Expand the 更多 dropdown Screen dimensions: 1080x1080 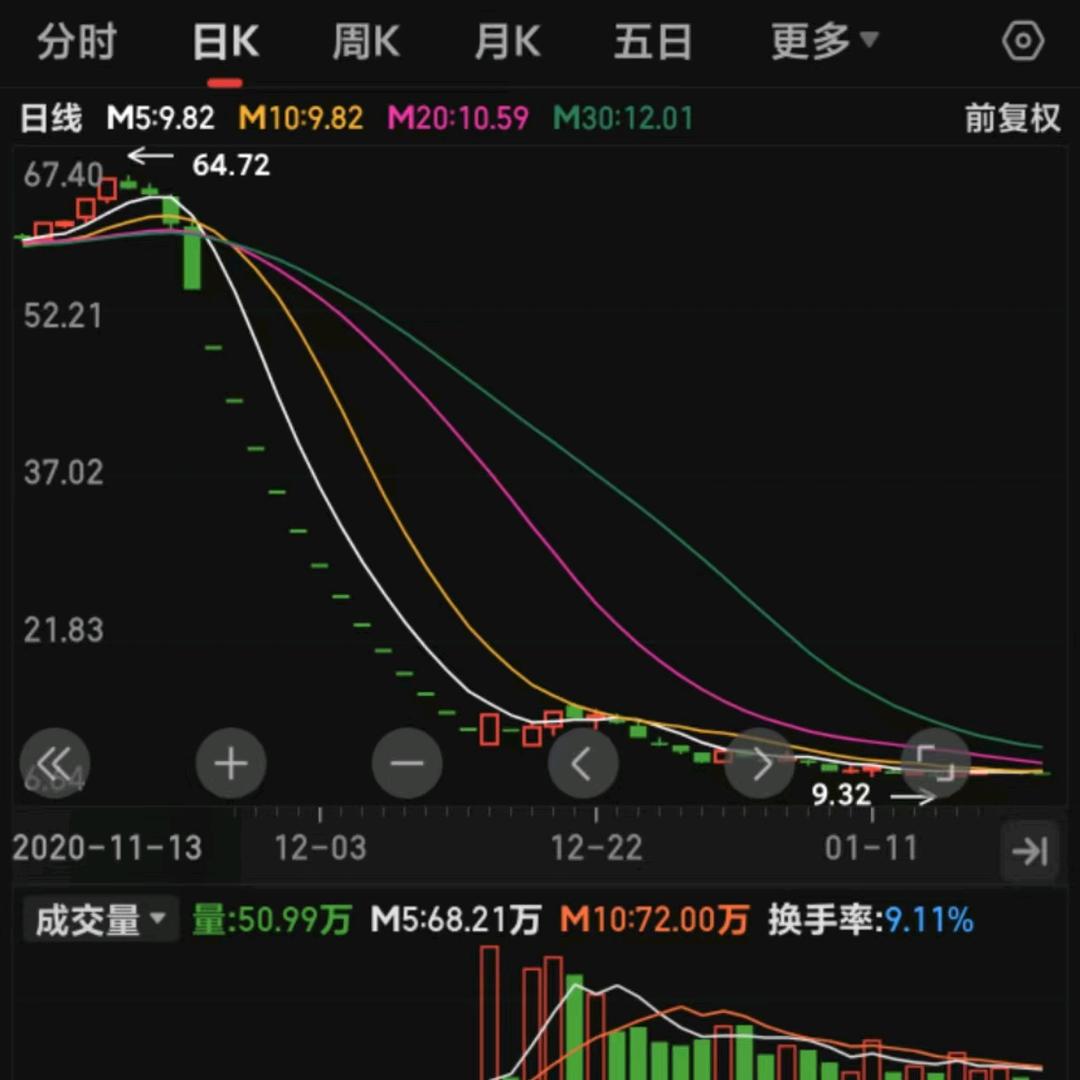[824, 43]
